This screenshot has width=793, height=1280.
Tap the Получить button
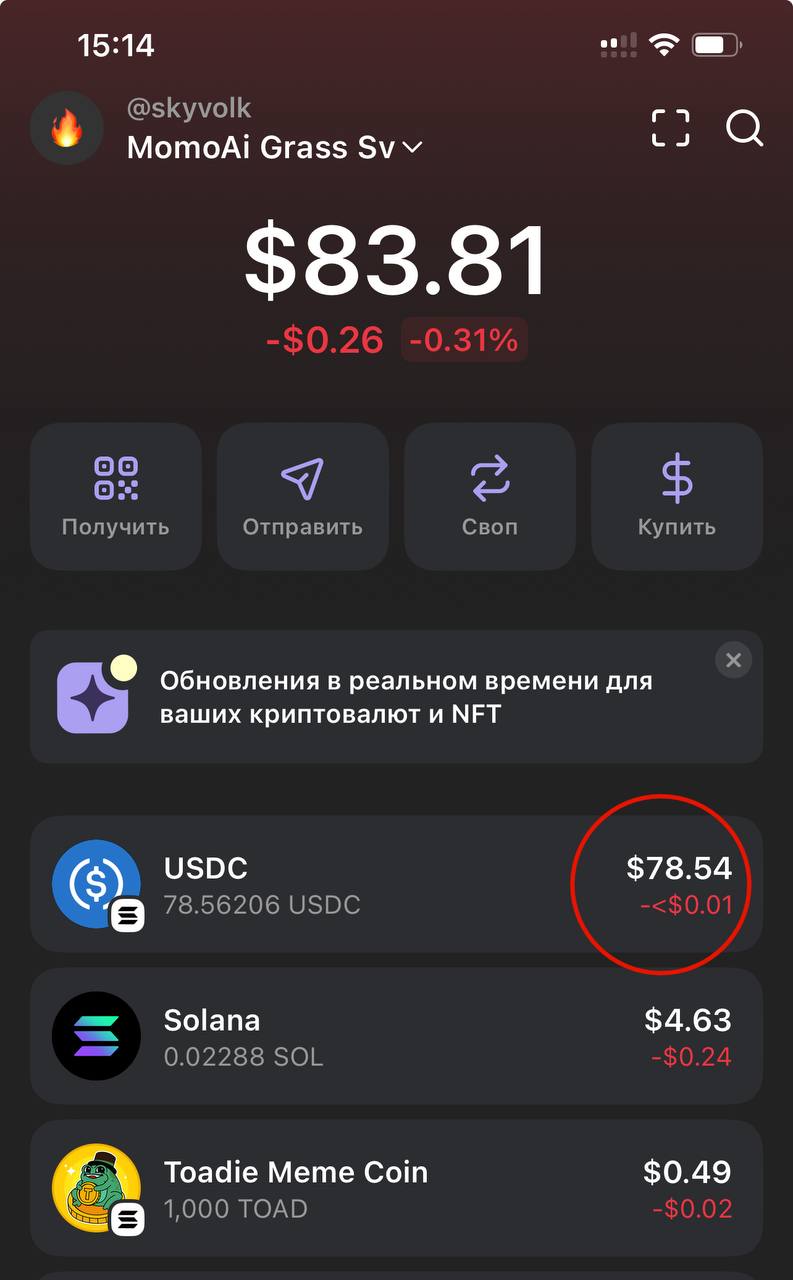tap(115, 496)
